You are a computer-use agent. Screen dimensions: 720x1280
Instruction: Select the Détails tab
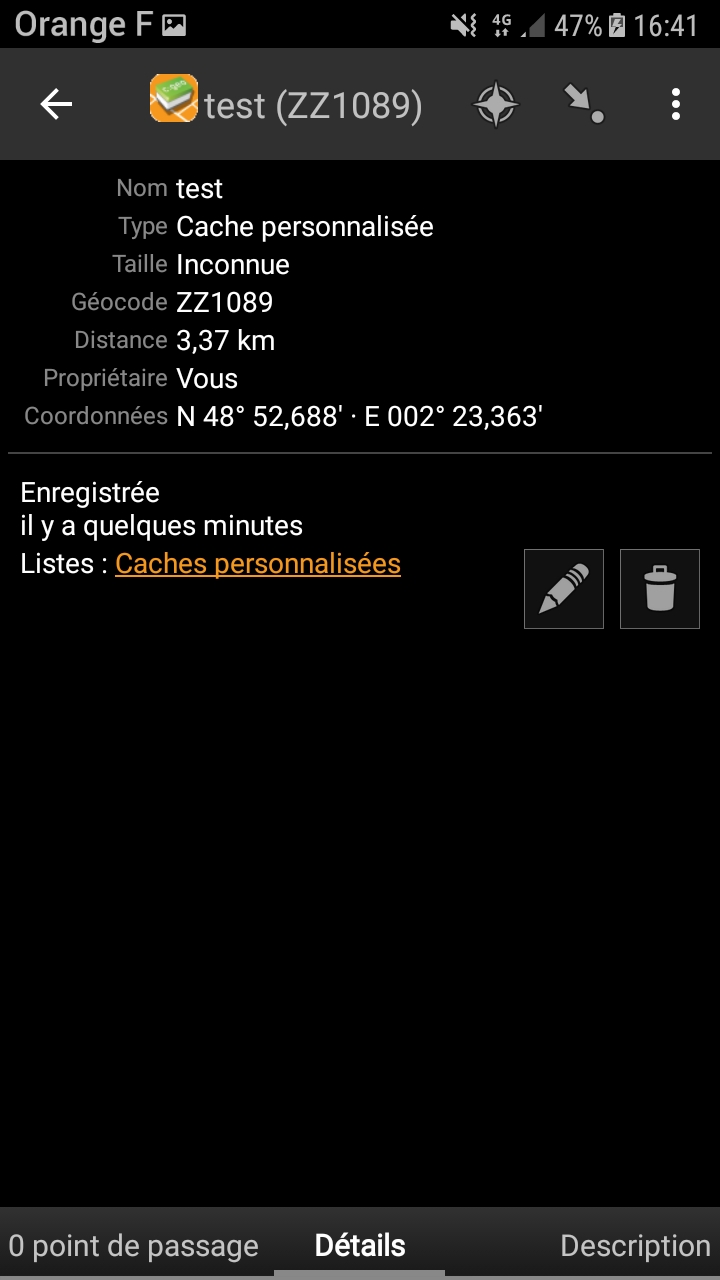360,1246
